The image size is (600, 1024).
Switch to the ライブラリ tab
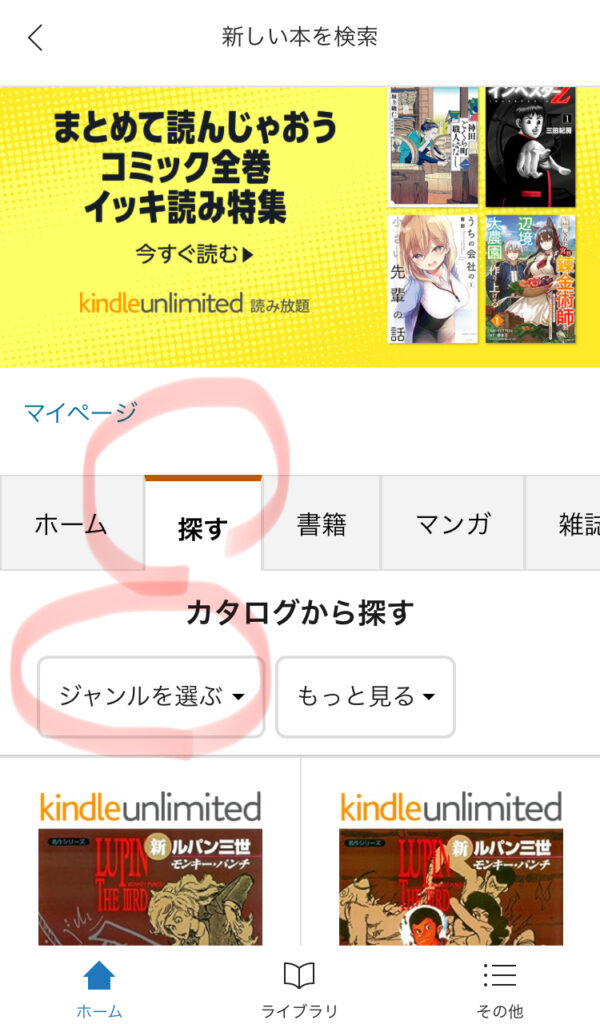point(299,989)
